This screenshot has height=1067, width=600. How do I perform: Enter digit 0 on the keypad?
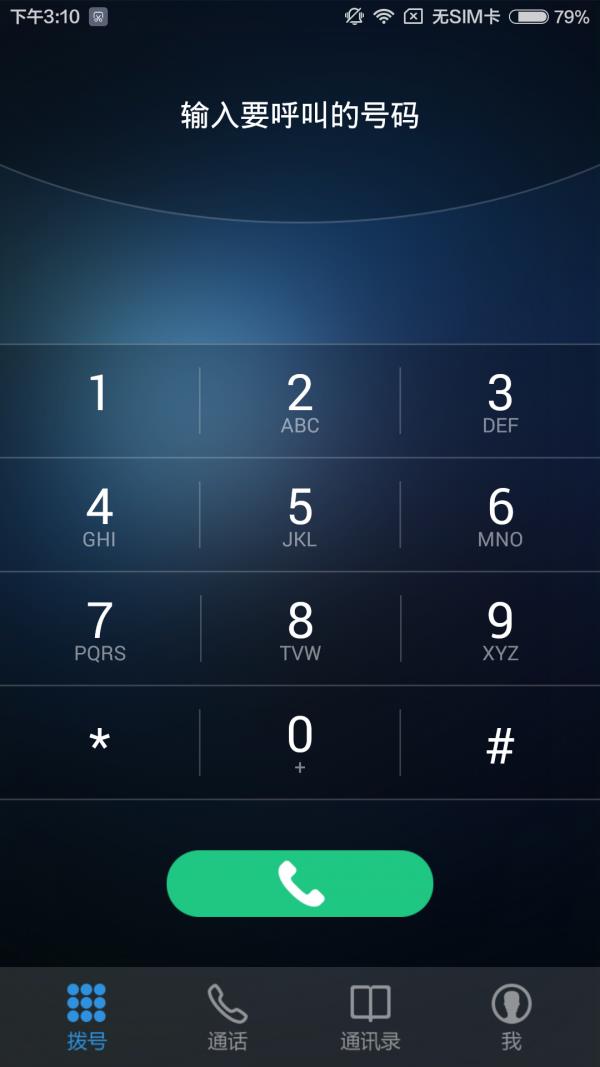(300, 743)
